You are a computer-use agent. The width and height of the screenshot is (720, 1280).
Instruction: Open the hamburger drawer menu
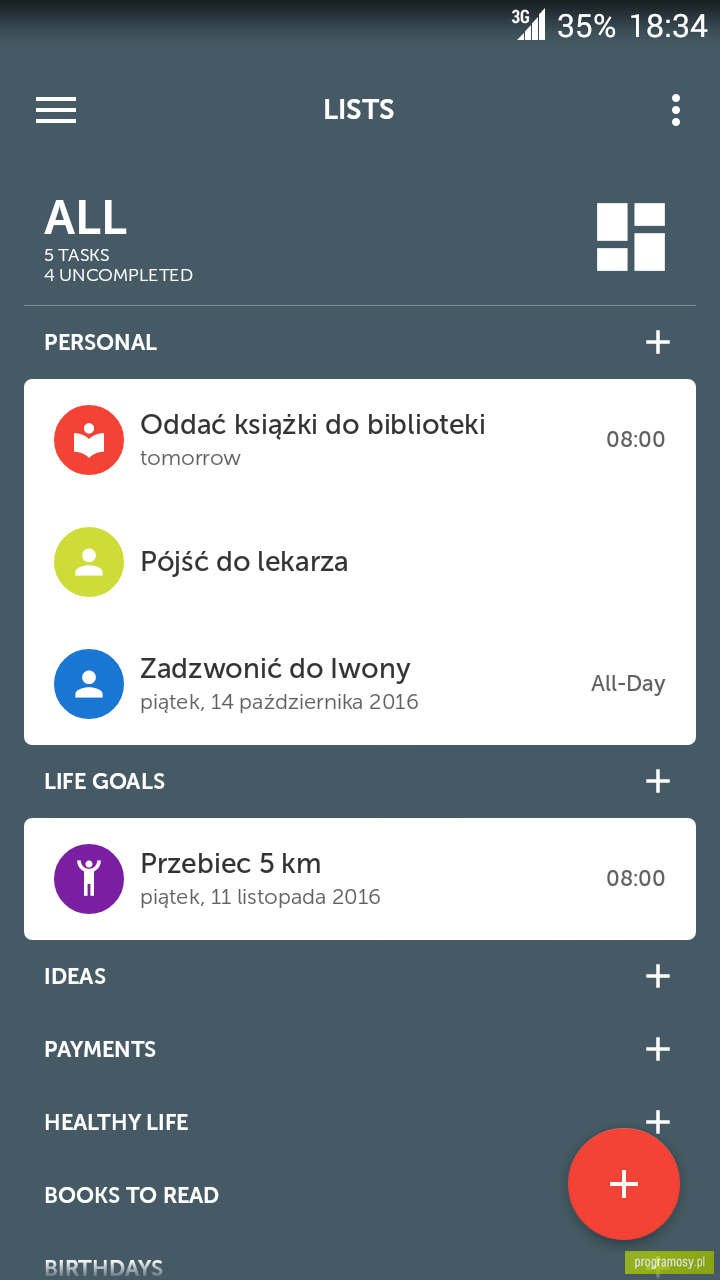click(x=56, y=110)
